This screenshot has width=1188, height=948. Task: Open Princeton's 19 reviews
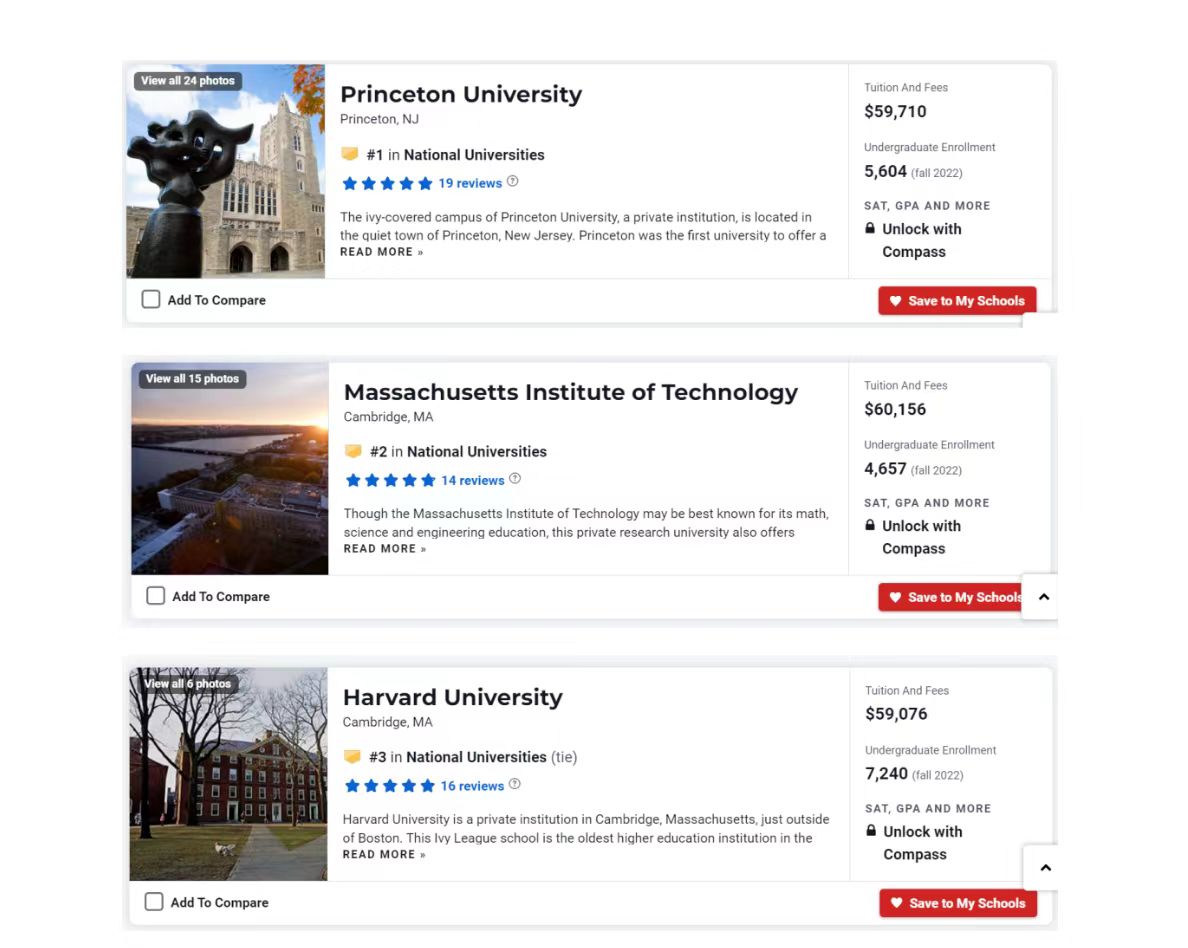[470, 183]
